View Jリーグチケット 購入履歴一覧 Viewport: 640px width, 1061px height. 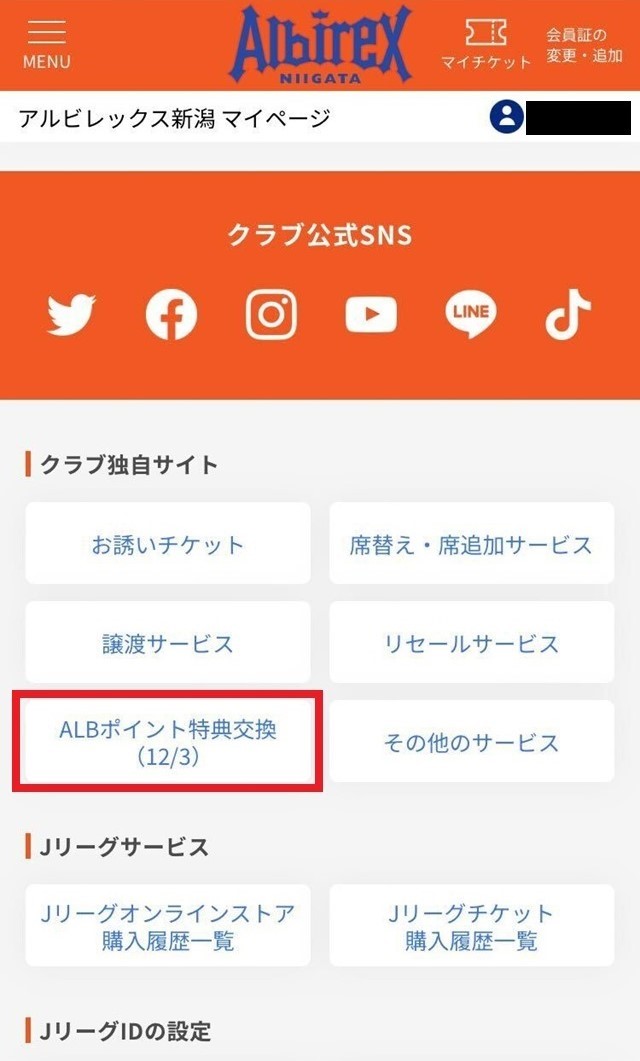tap(472, 926)
